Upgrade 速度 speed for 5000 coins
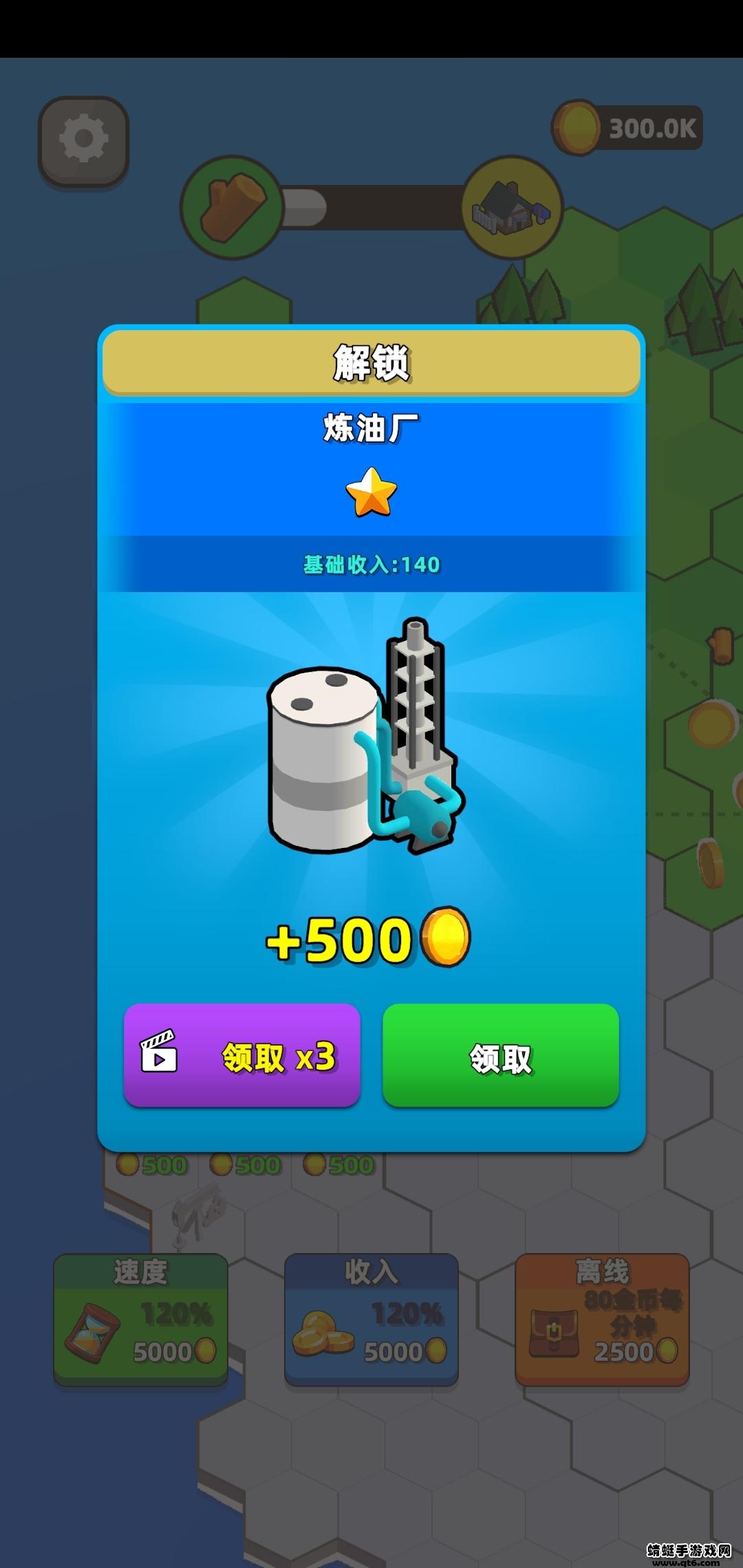The height and width of the screenshot is (1568, 743). tap(140, 1318)
